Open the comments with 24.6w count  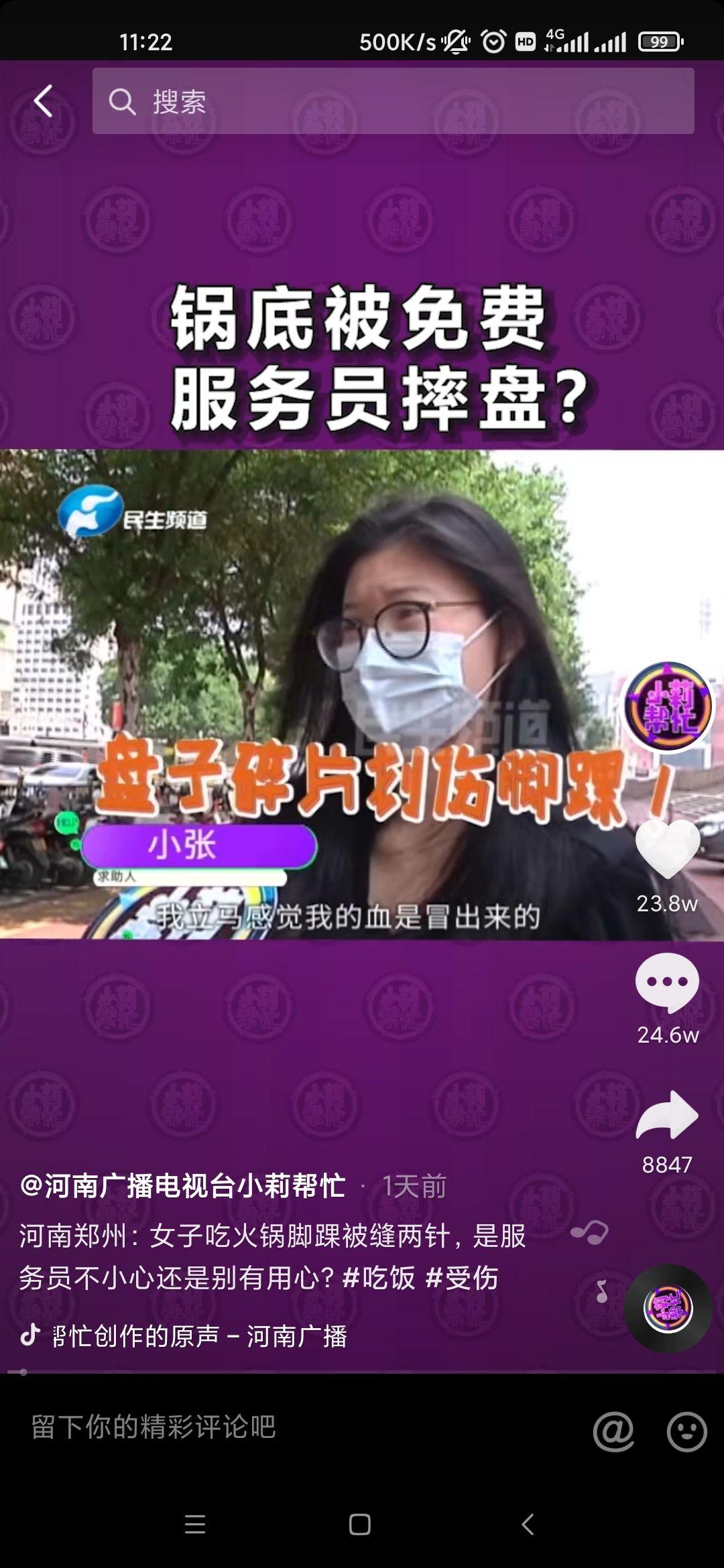click(x=667, y=982)
